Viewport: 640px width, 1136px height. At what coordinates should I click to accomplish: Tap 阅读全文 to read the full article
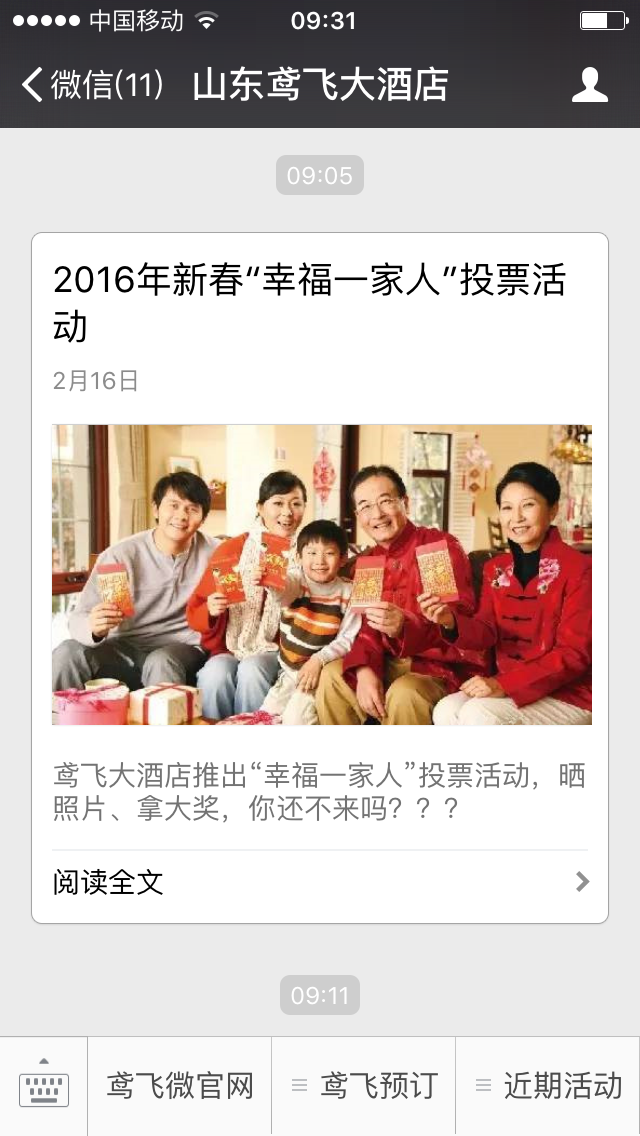320,882
